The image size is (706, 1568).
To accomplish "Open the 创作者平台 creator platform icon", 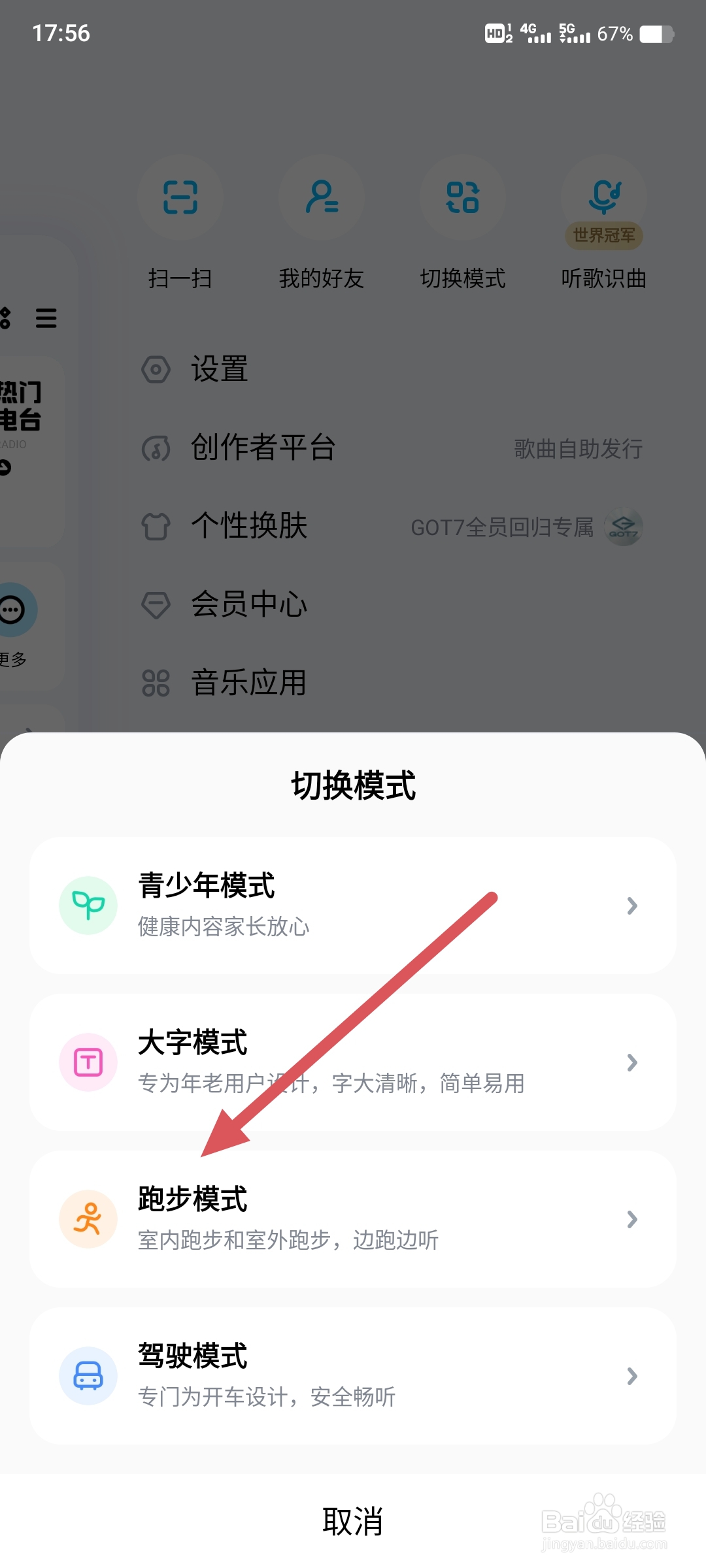I will click(156, 449).
